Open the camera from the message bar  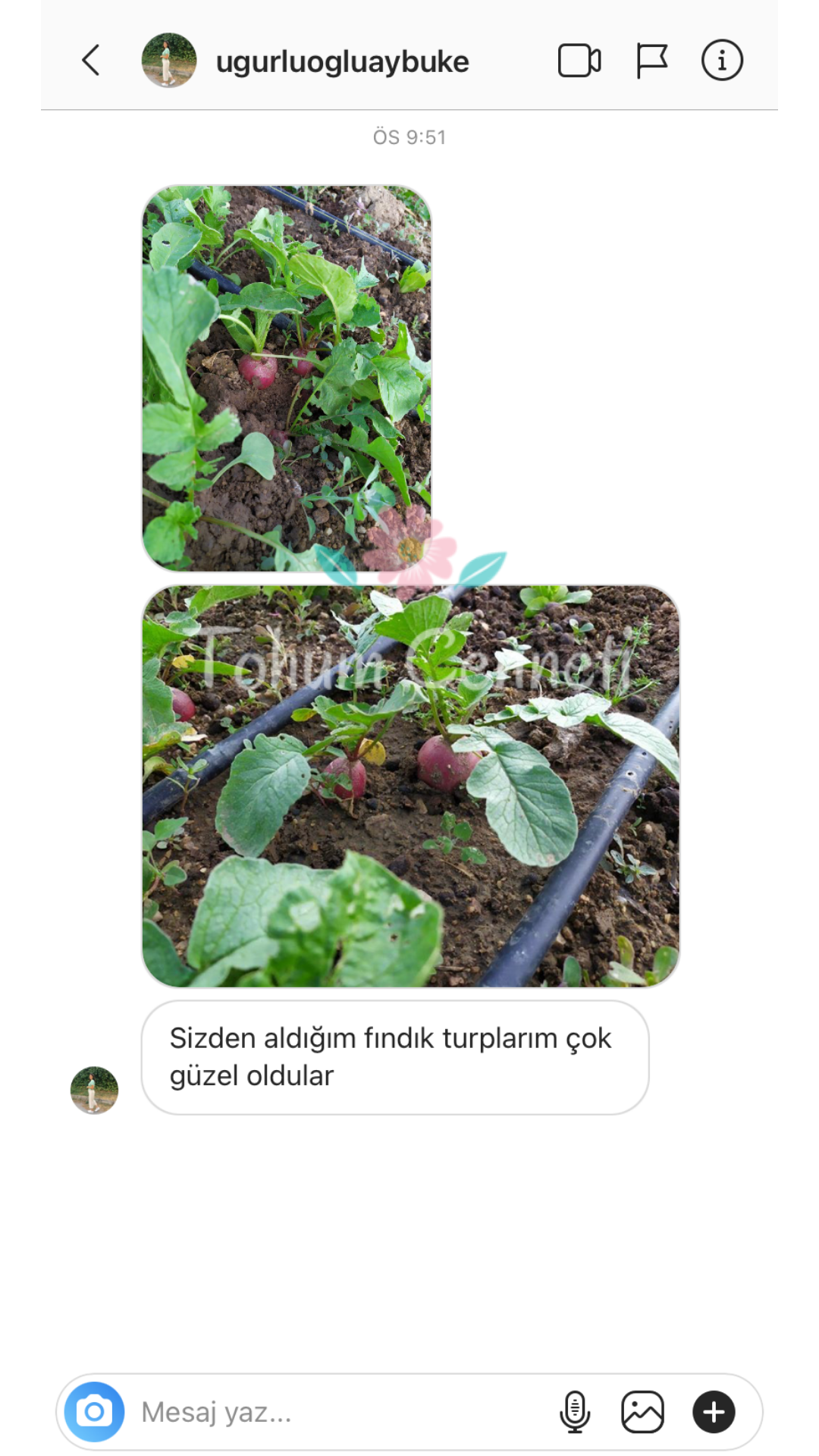pos(95,1411)
